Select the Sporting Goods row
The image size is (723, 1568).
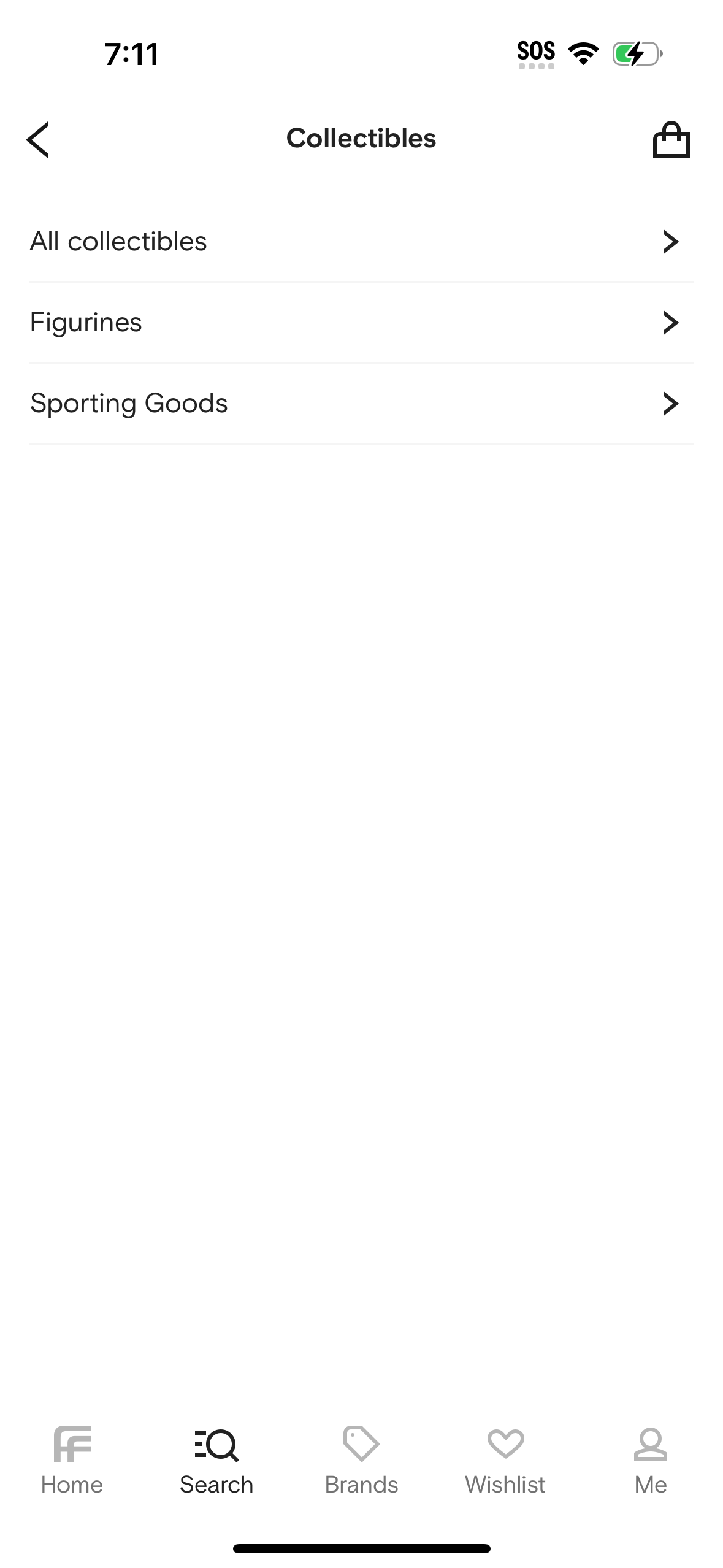coord(129,403)
